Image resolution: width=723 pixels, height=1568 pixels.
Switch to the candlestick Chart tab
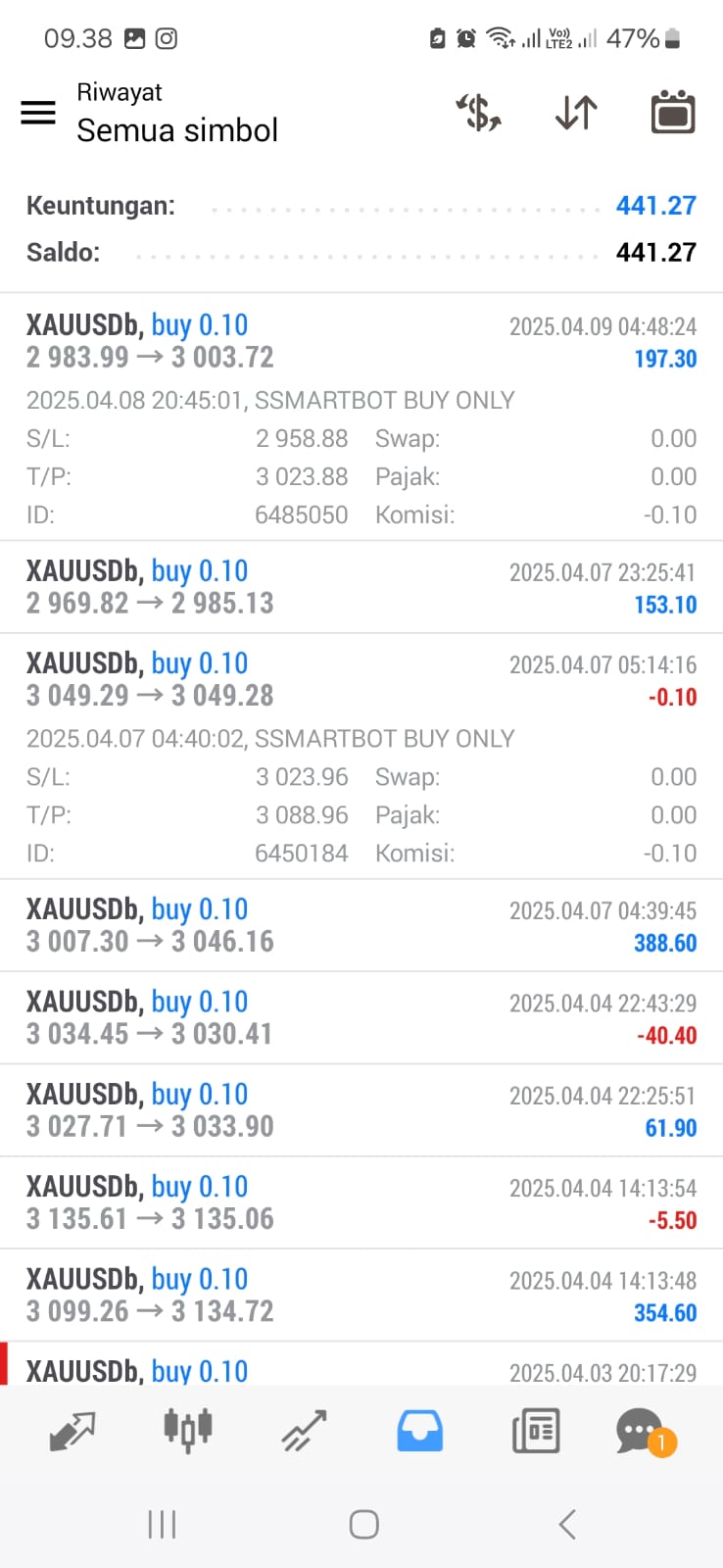[188, 1429]
